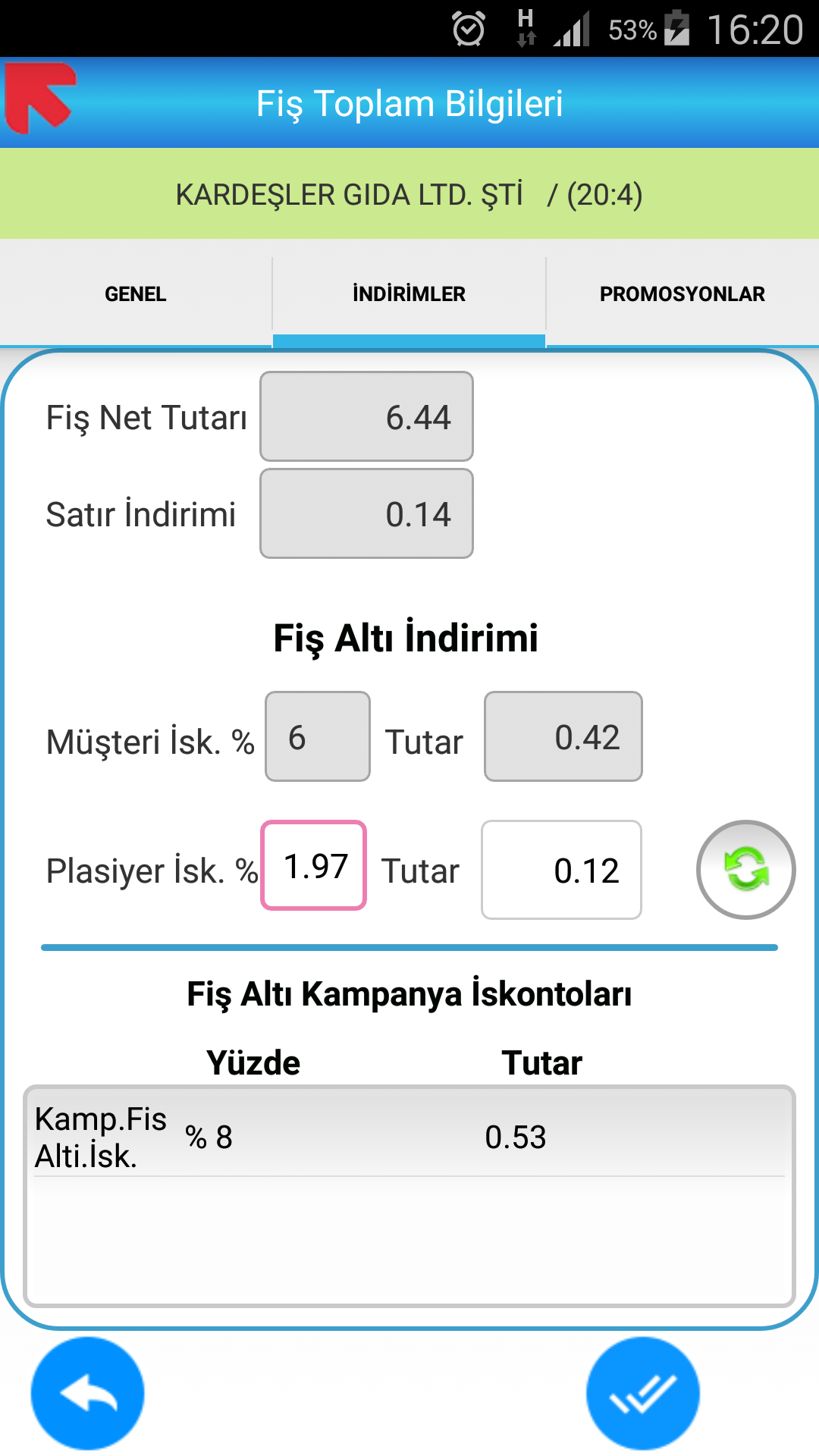This screenshot has height=1456, width=819.
Task: Select the Kamp.Fis Alti.İsk. campaign row
Action: coord(409,1137)
